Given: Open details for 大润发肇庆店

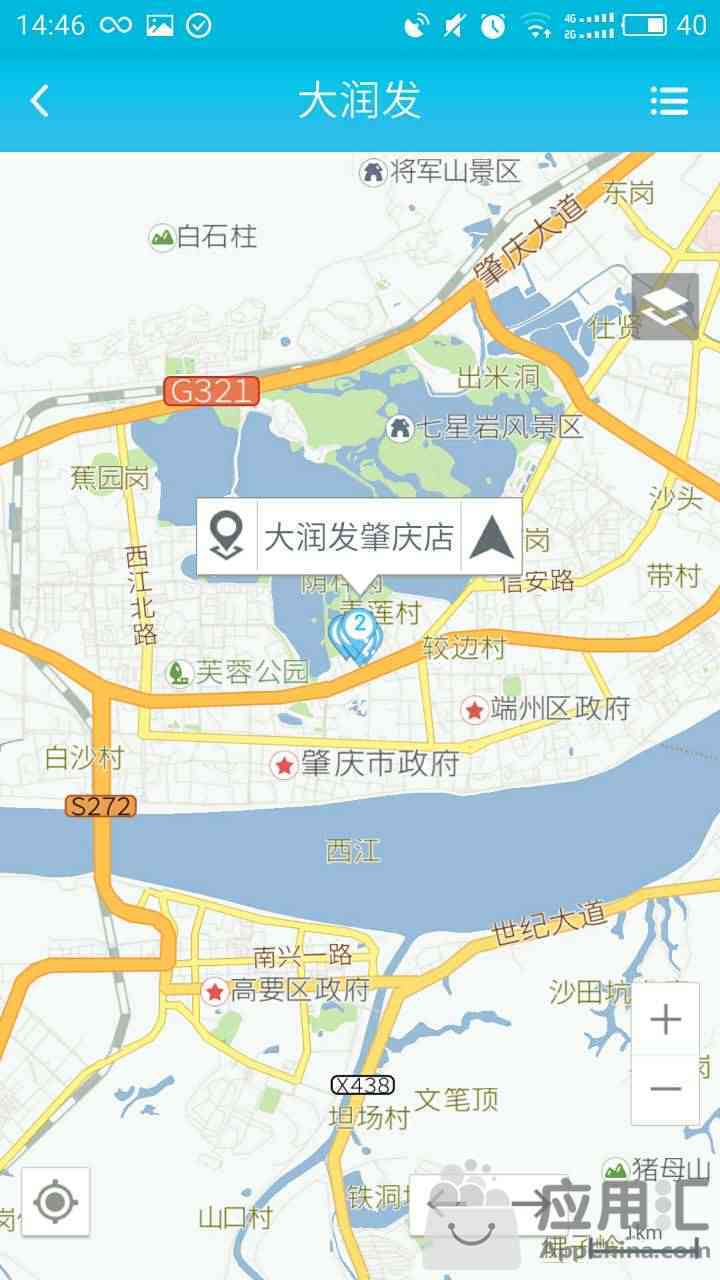Looking at the screenshot, I should pyautogui.click(x=358, y=537).
